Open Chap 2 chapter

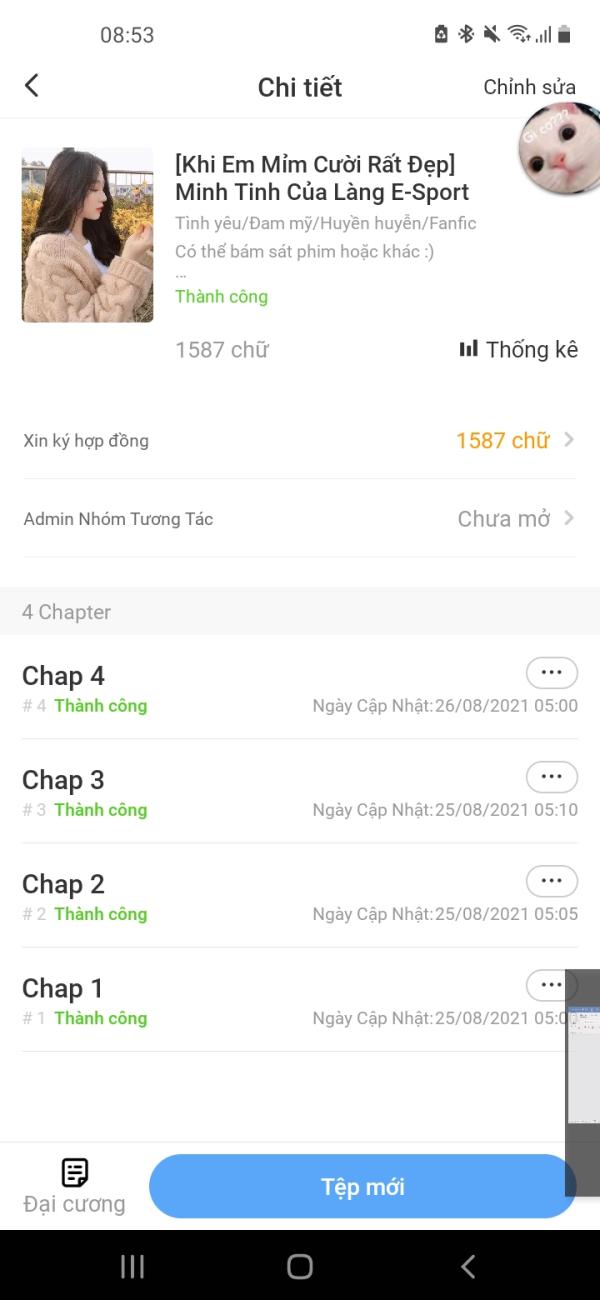pyautogui.click(x=200, y=896)
